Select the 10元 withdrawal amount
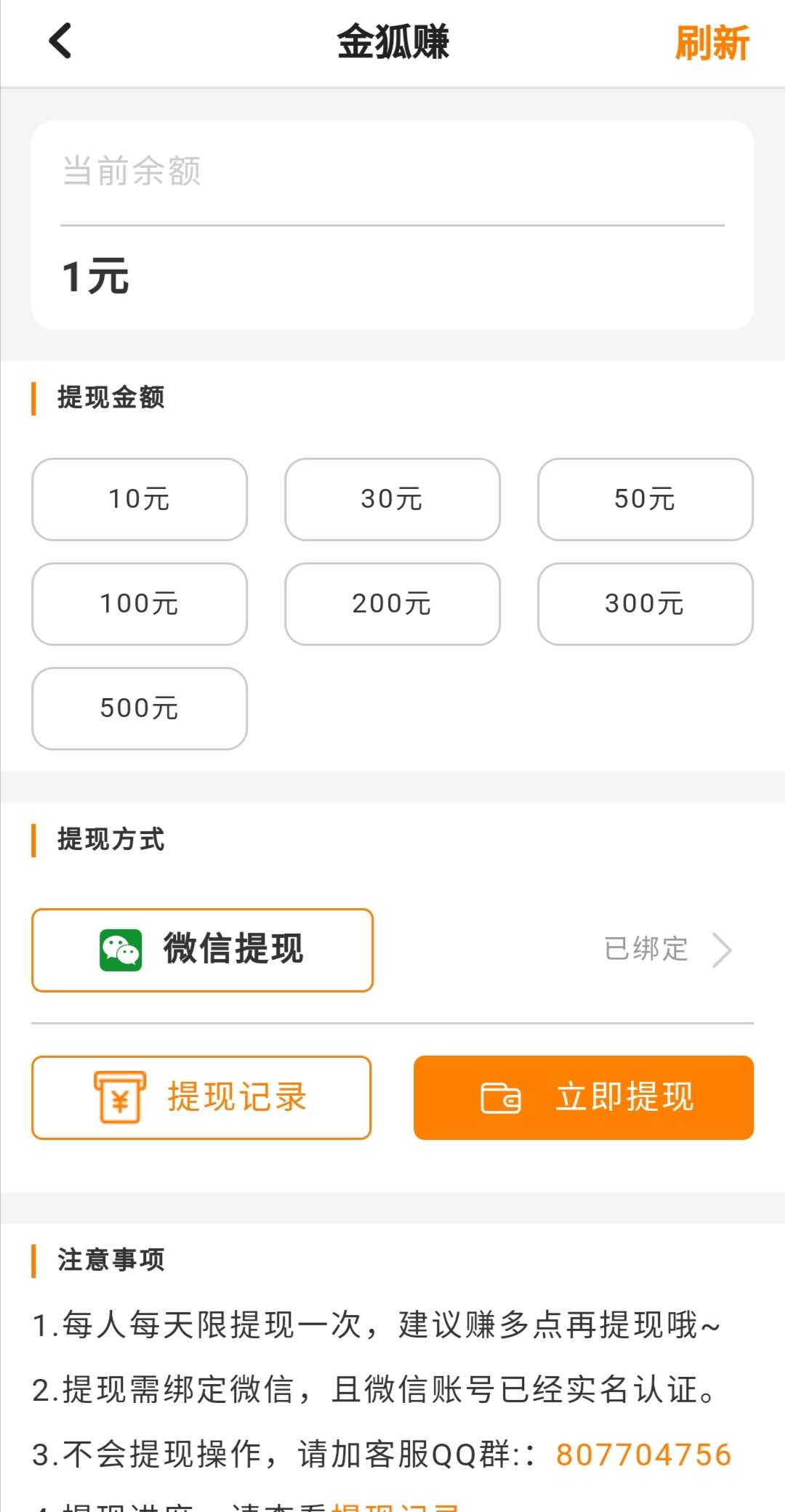Screen dimensions: 785x1512 140,499
